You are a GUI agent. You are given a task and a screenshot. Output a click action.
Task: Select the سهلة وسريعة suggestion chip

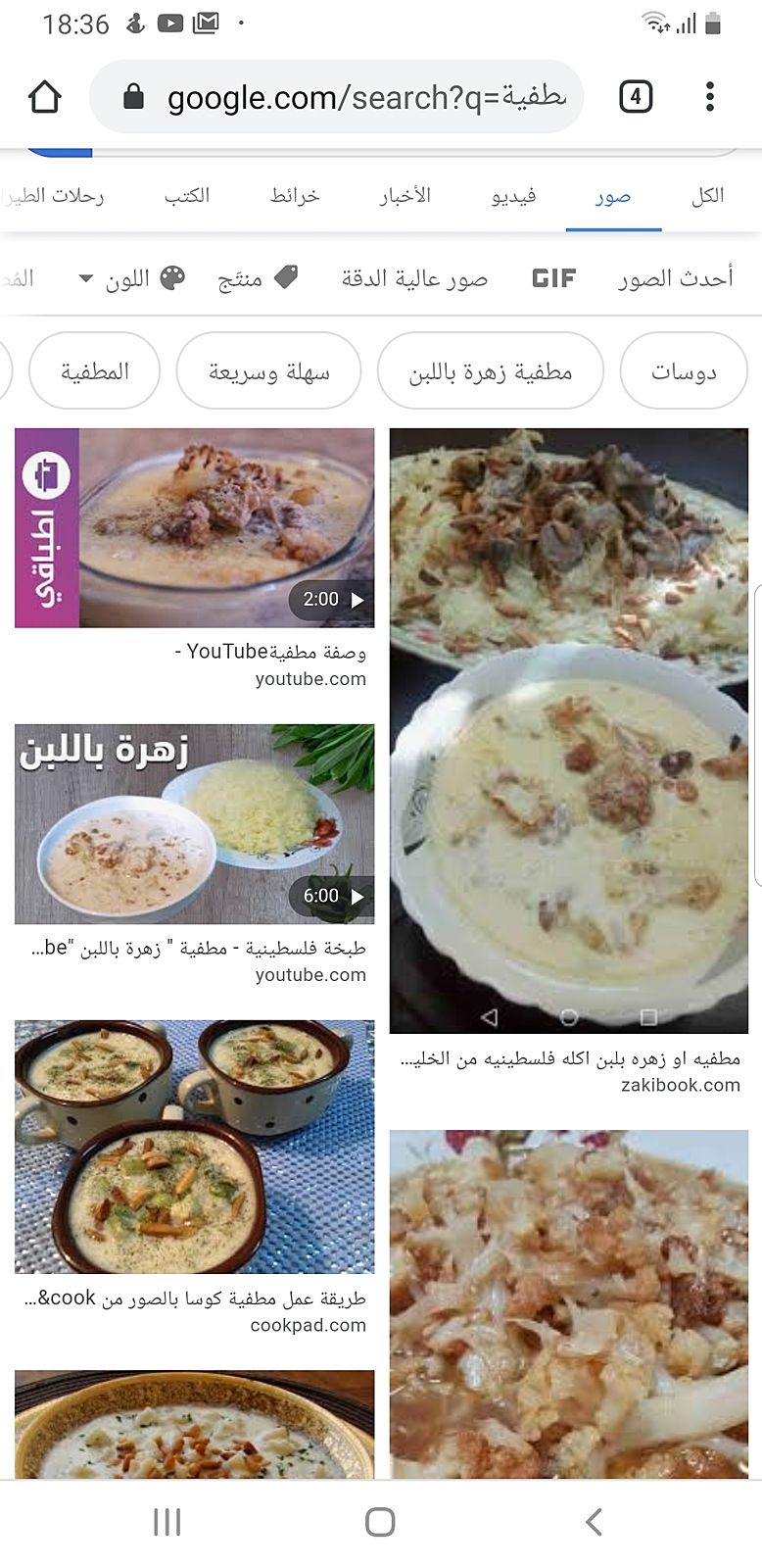click(268, 371)
